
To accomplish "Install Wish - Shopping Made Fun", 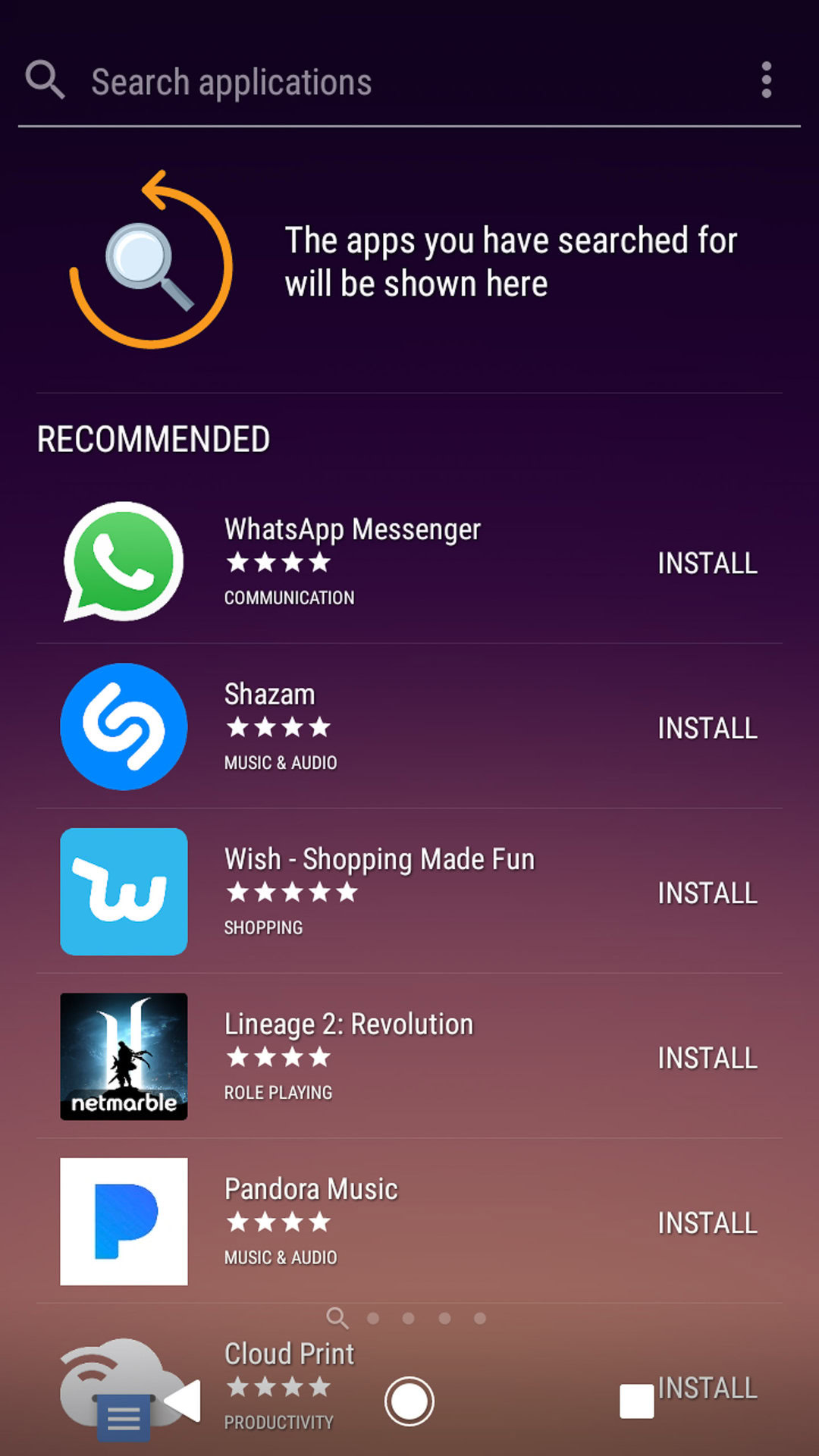I will 707,893.
